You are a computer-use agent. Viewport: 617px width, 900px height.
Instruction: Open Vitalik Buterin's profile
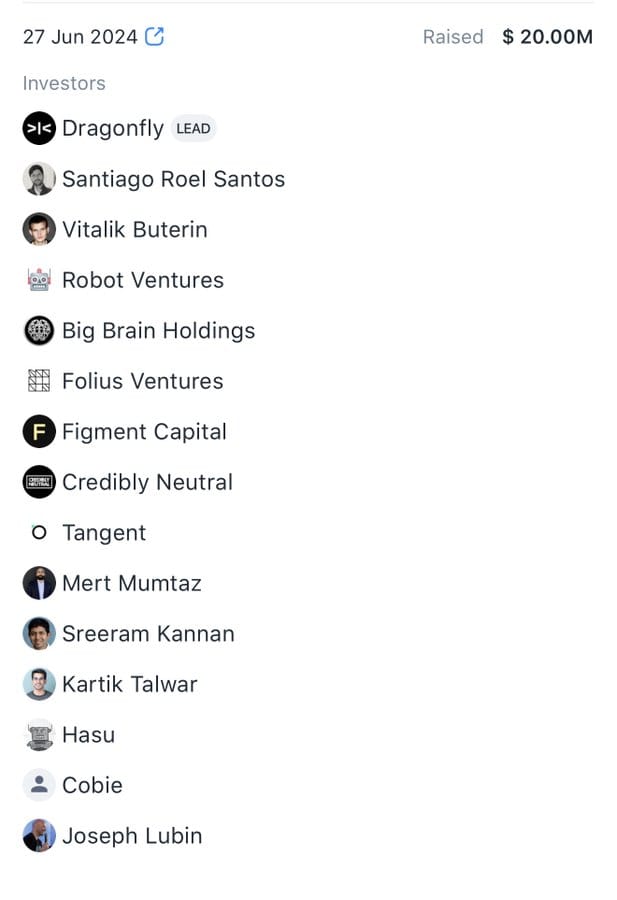[134, 229]
